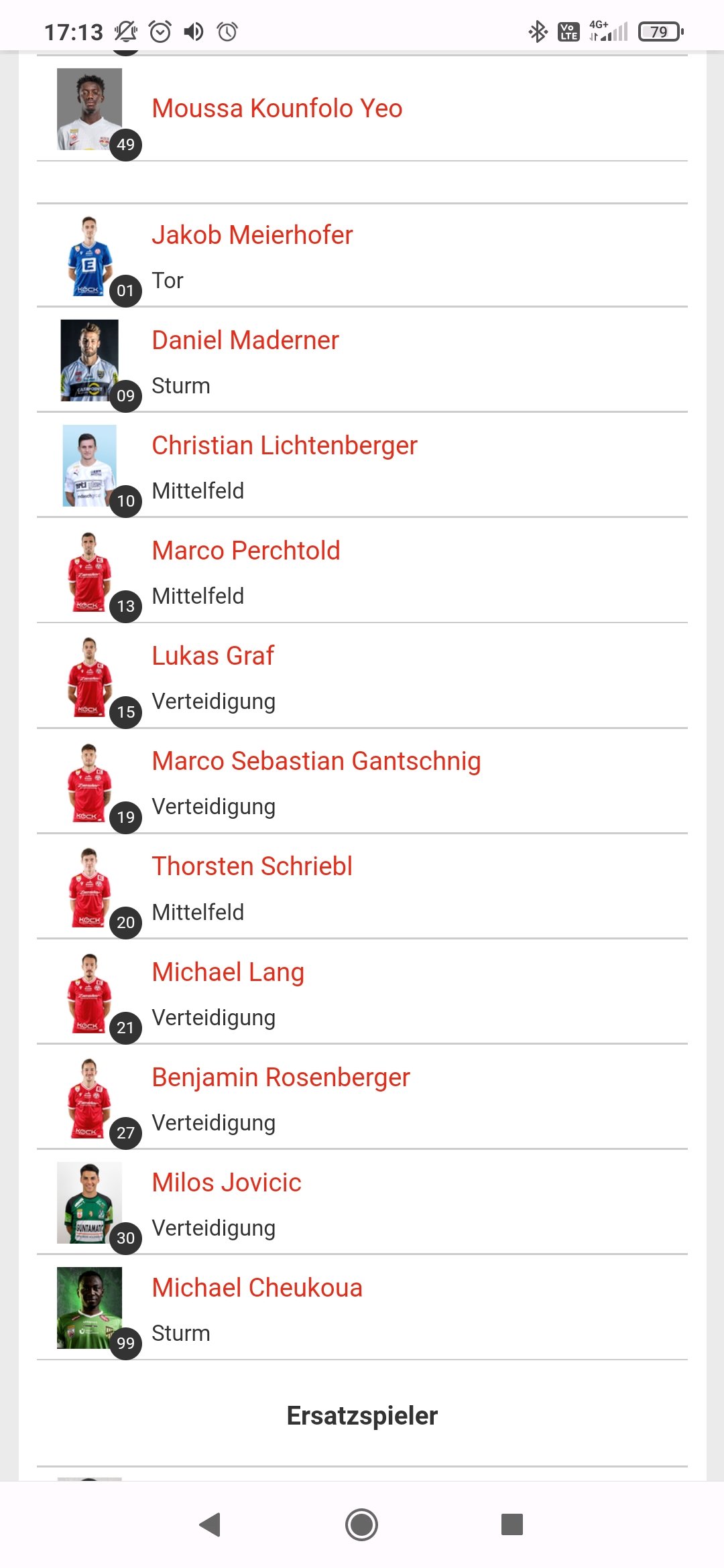Image resolution: width=724 pixels, height=1568 pixels.
Task: Select Lukas Graf from the lineup
Action: 213,656
